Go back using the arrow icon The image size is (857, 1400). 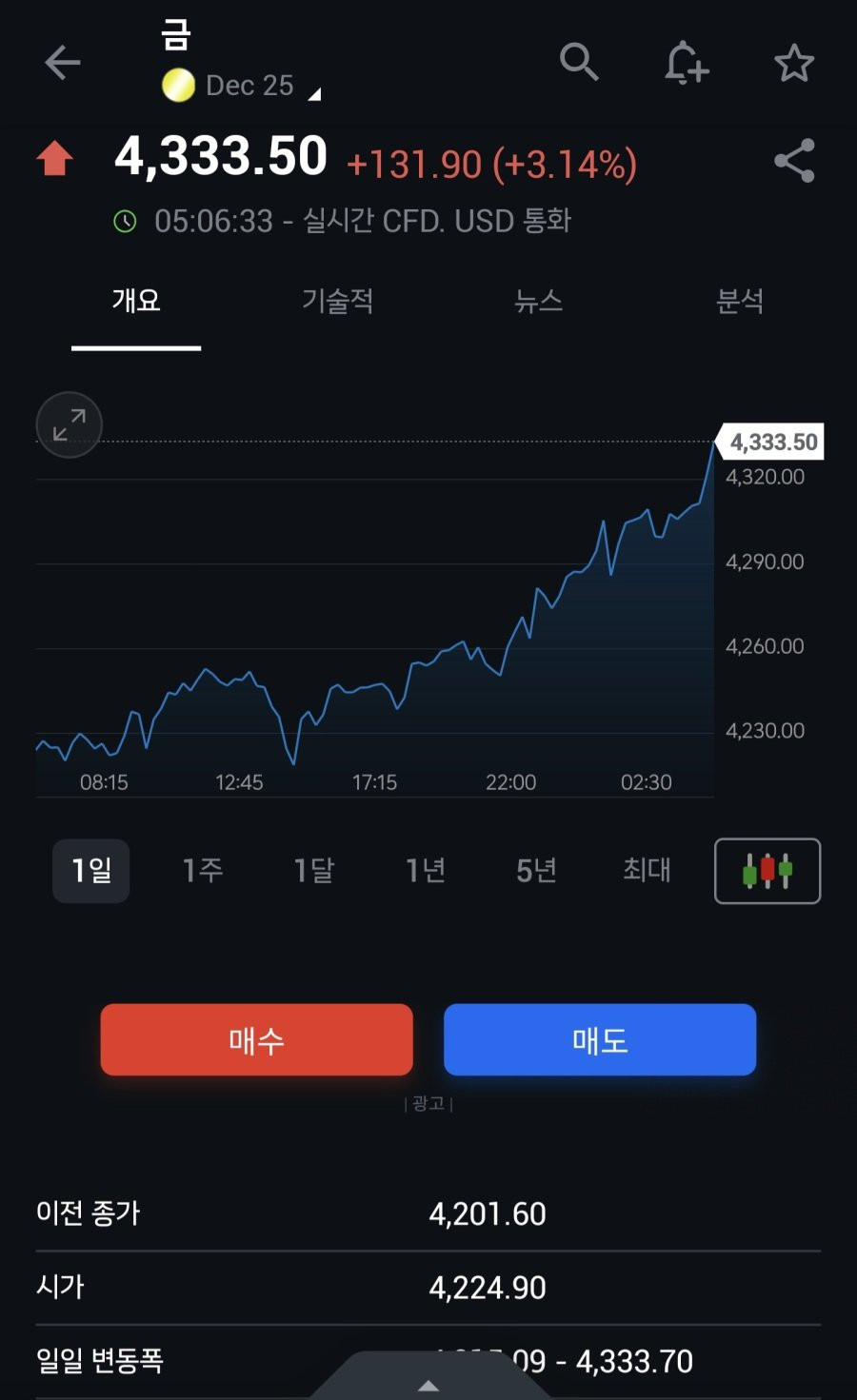pos(63,64)
